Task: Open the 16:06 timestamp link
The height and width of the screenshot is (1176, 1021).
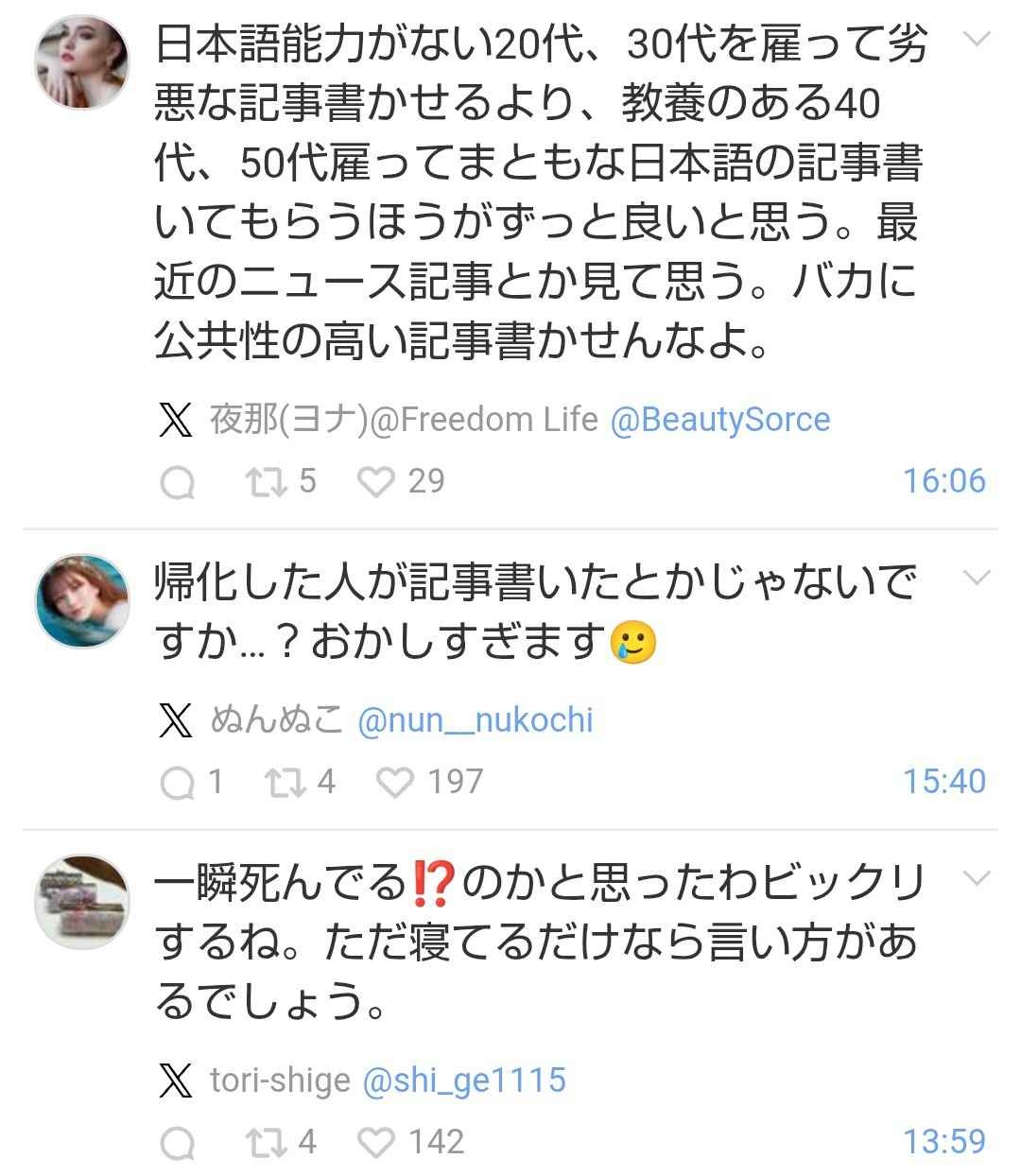Action: point(943,481)
